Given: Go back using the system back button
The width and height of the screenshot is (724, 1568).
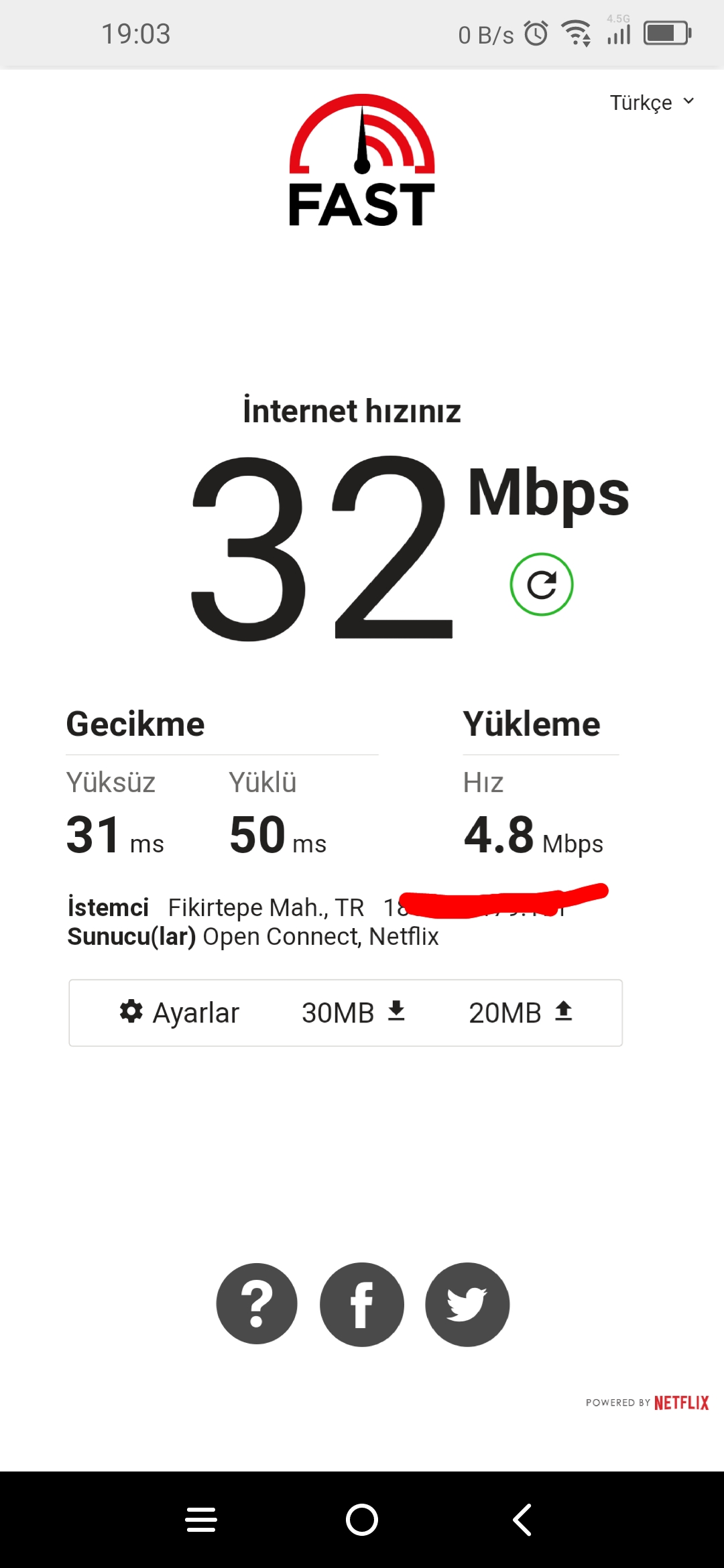Looking at the screenshot, I should point(522,1520).
